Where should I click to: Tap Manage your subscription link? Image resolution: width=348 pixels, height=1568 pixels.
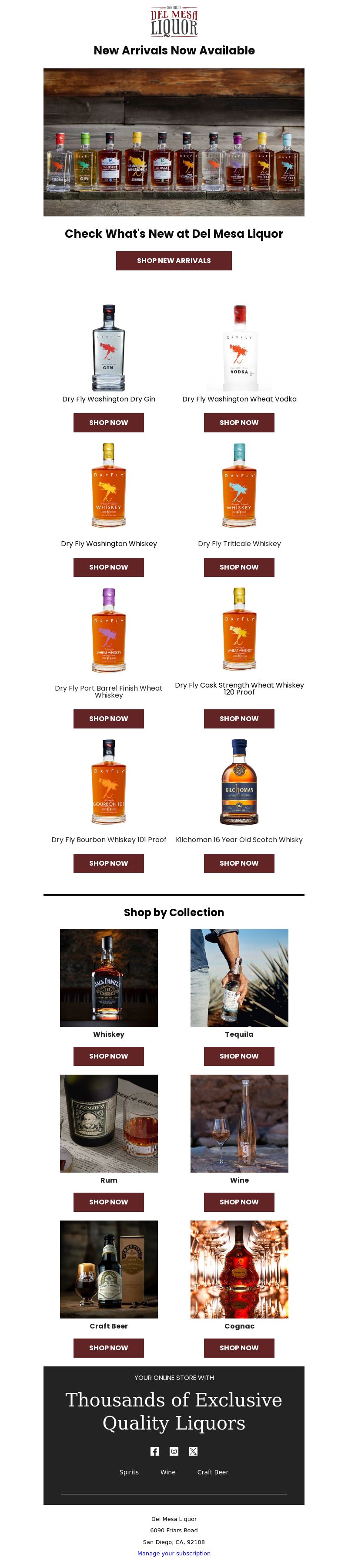[174, 1553]
